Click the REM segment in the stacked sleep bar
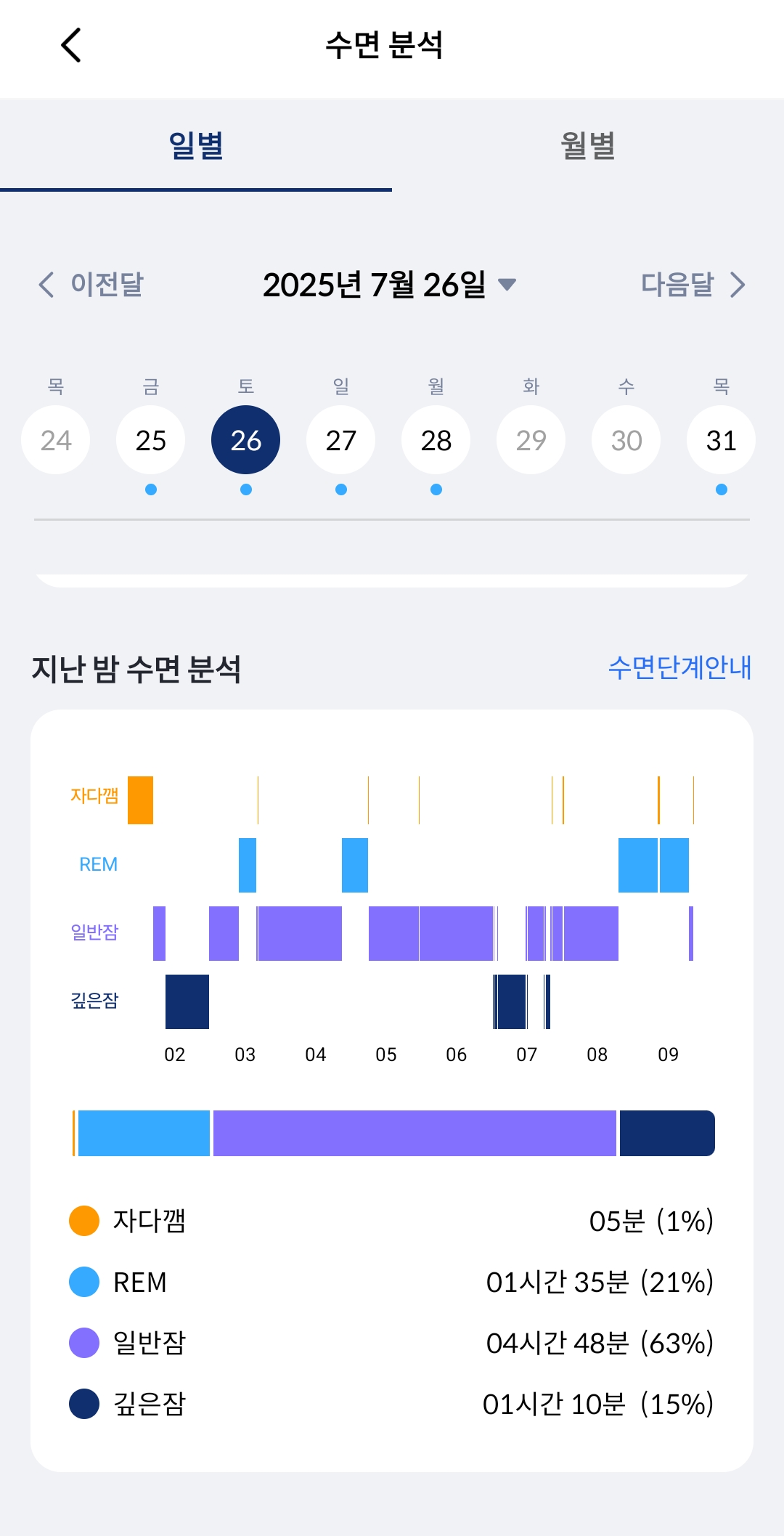Image resolution: width=784 pixels, height=1536 pixels. coord(145,1131)
